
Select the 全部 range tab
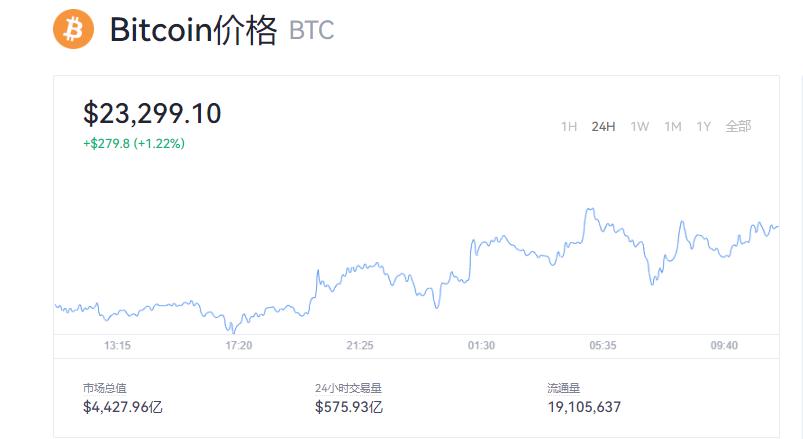pyautogui.click(x=738, y=126)
